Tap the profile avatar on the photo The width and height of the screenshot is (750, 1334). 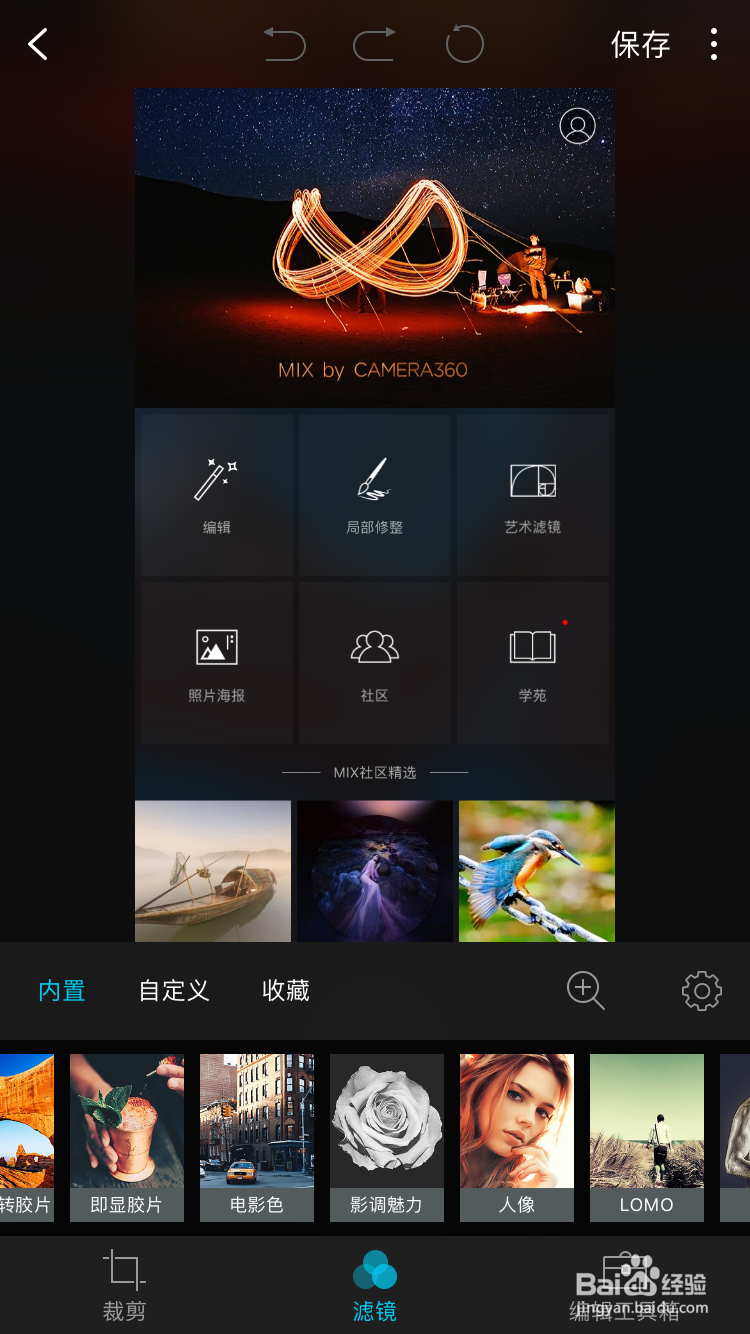(578, 126)
